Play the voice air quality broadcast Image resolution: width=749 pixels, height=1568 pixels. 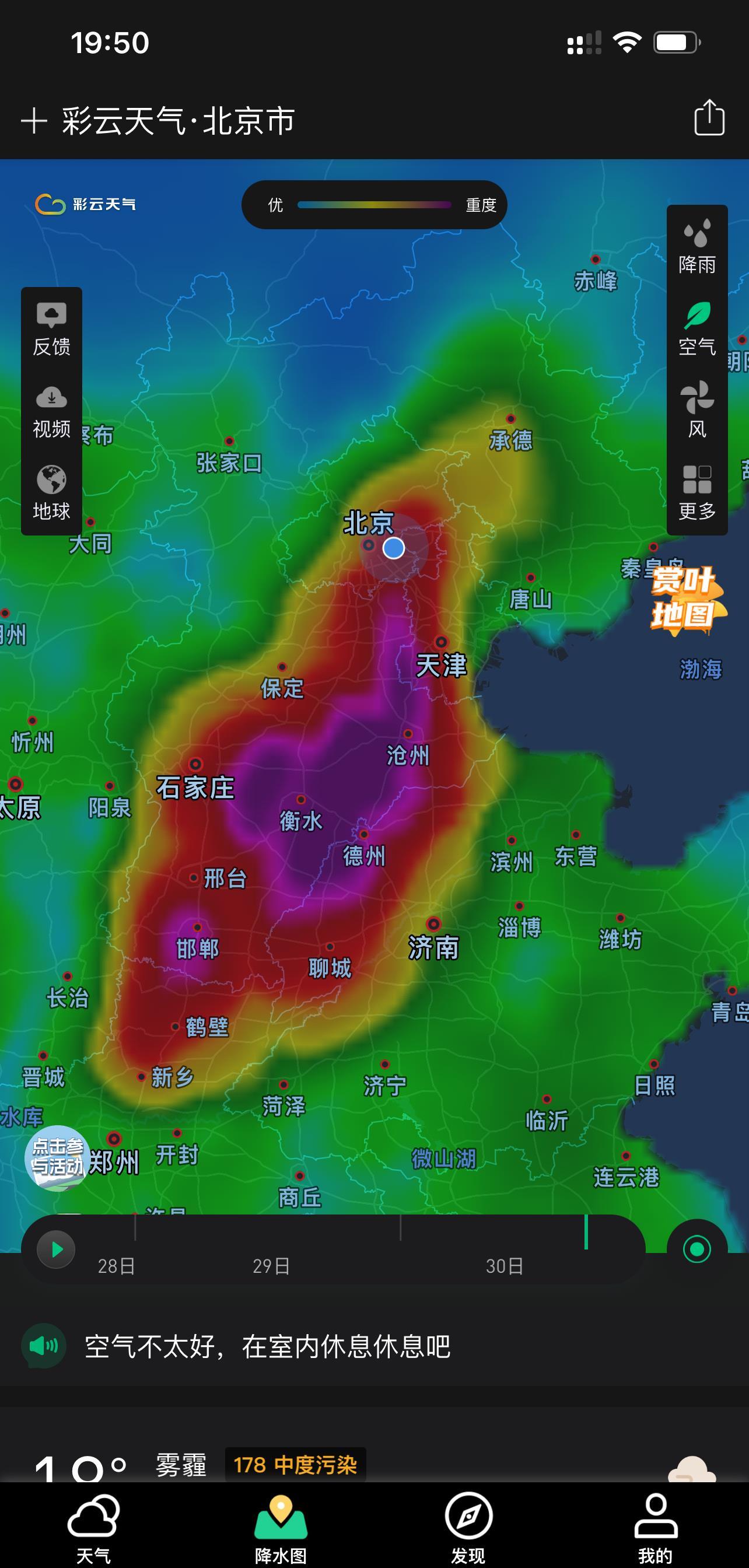(x=44, y=1346)
